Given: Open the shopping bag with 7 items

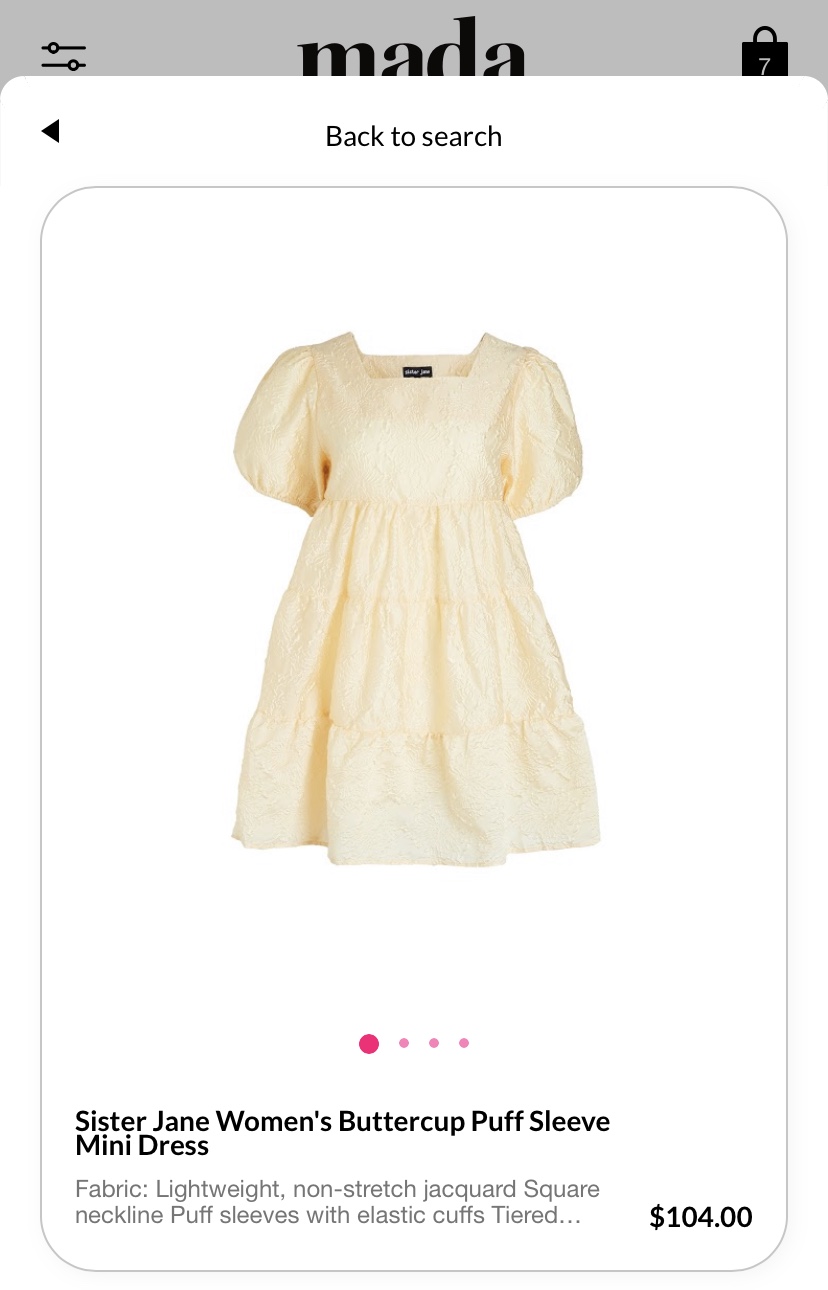Looking at the screenshot, I should (x=765, y=54).
